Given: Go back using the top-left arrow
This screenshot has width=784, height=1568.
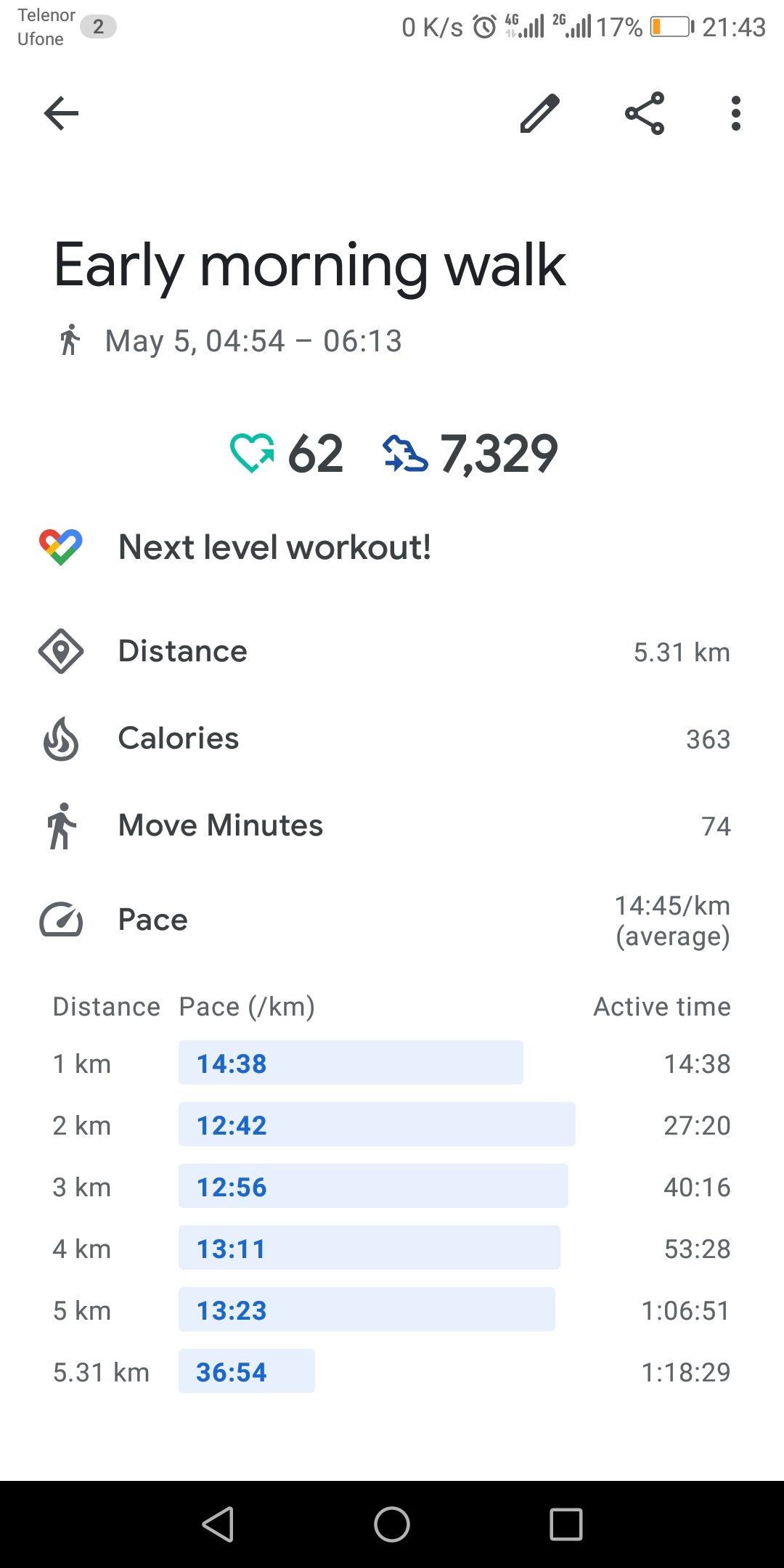Looking at the screenshot, I should [61, 113].
